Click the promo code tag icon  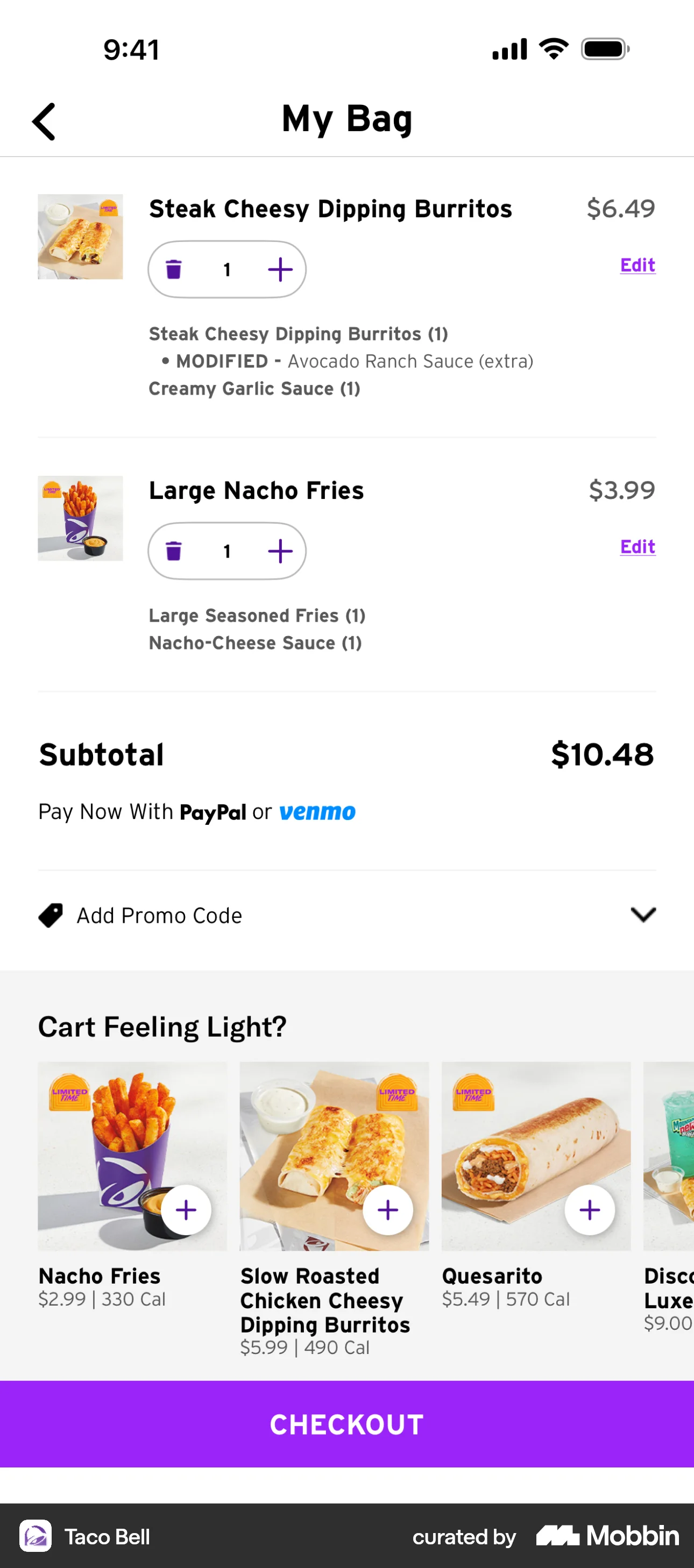pos(51,915)
